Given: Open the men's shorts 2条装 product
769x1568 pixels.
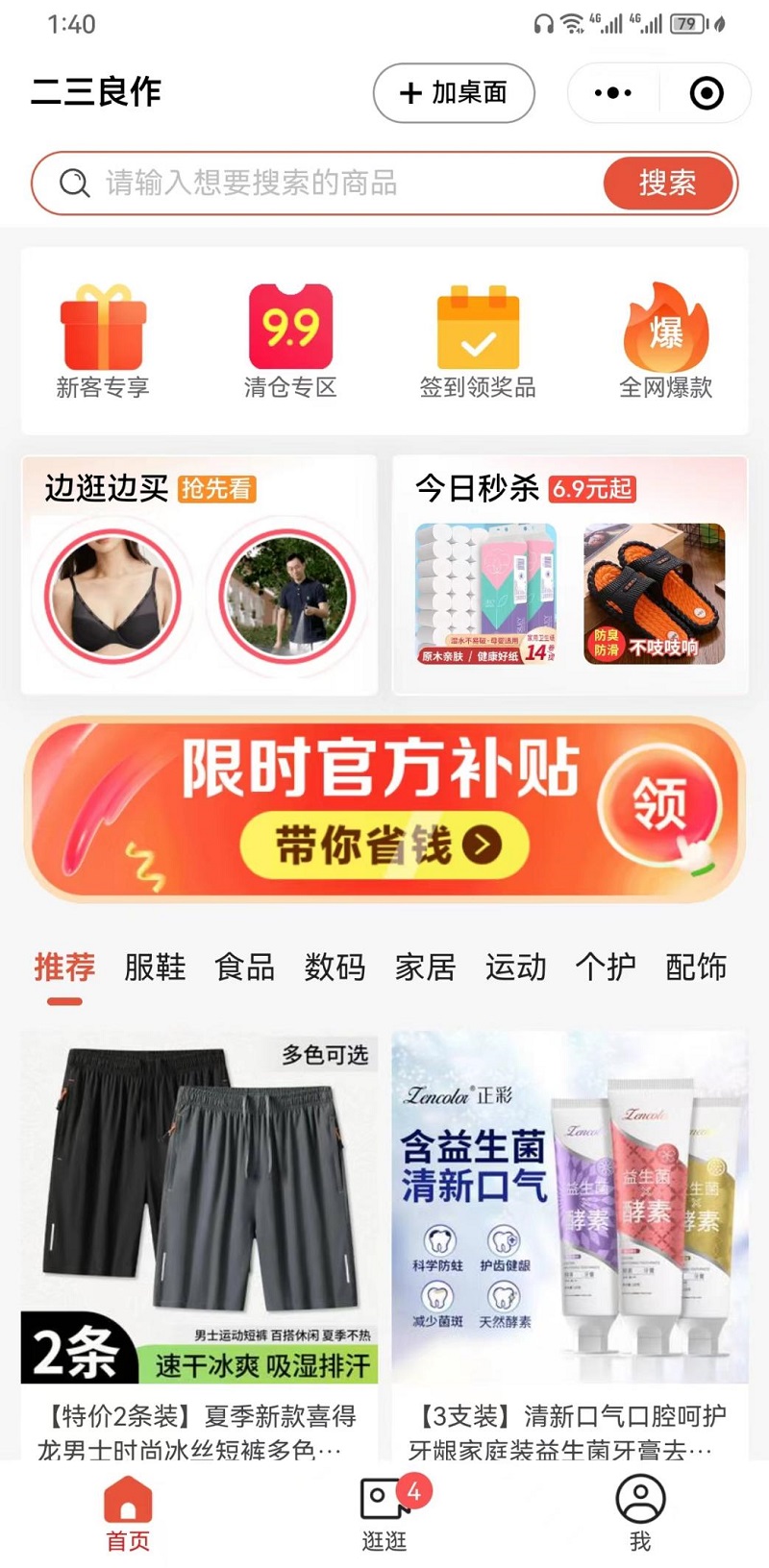Looking at the screenshot, I should click(x=199, y=1239).
